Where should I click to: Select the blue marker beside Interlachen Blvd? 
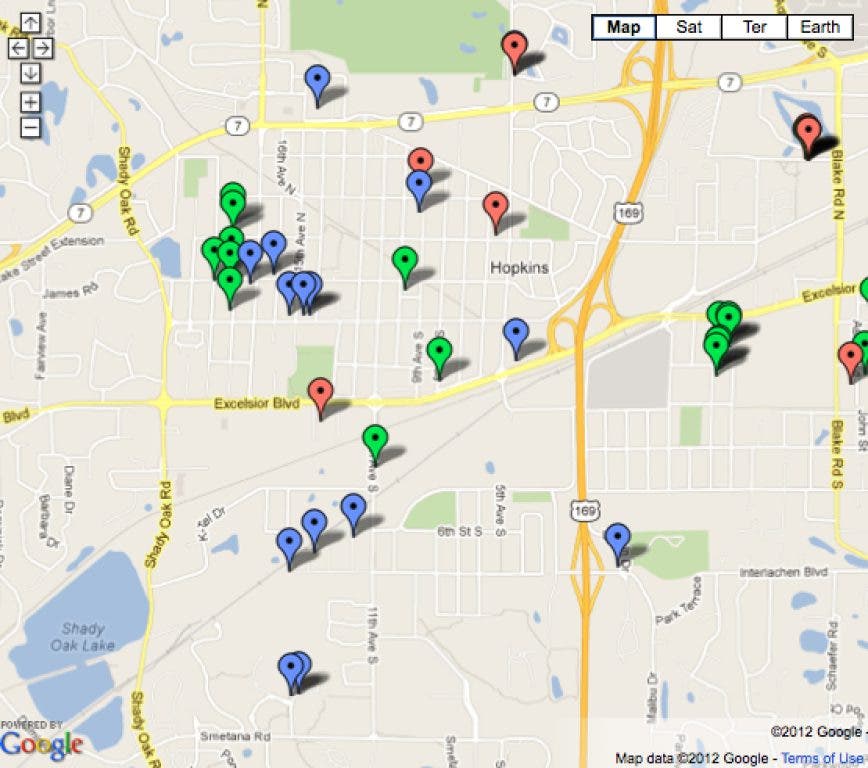click(618, 539)
